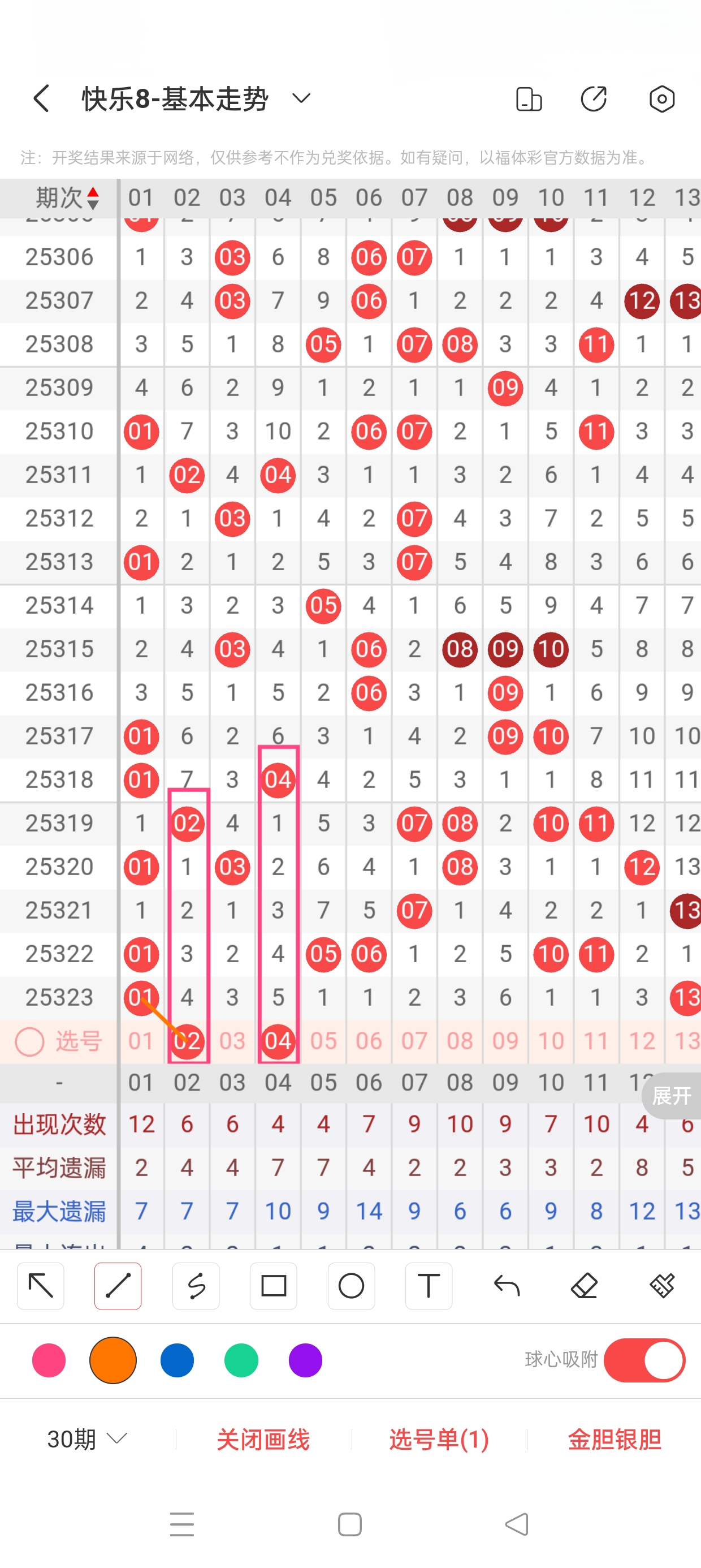Toggle the 期次 sort order arrows

pos(93,199)
